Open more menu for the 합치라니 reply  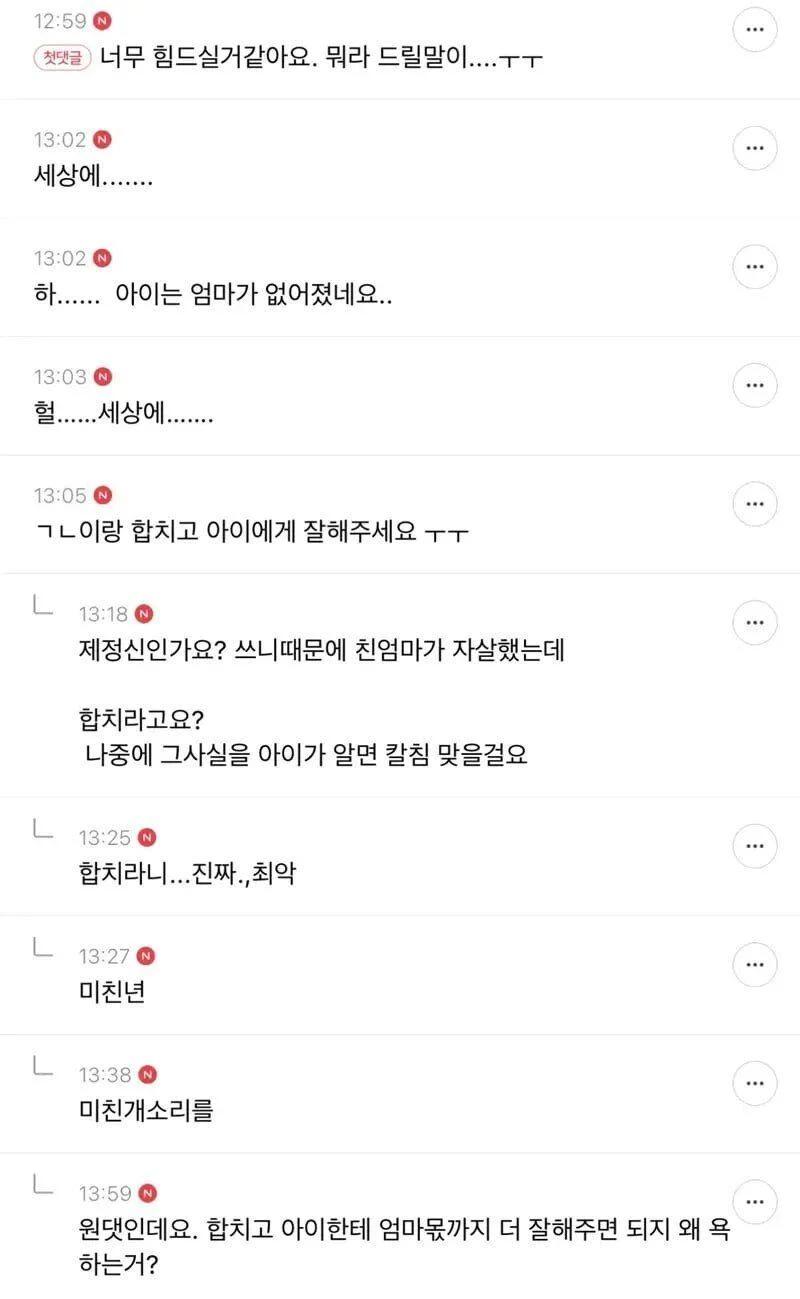755,846
